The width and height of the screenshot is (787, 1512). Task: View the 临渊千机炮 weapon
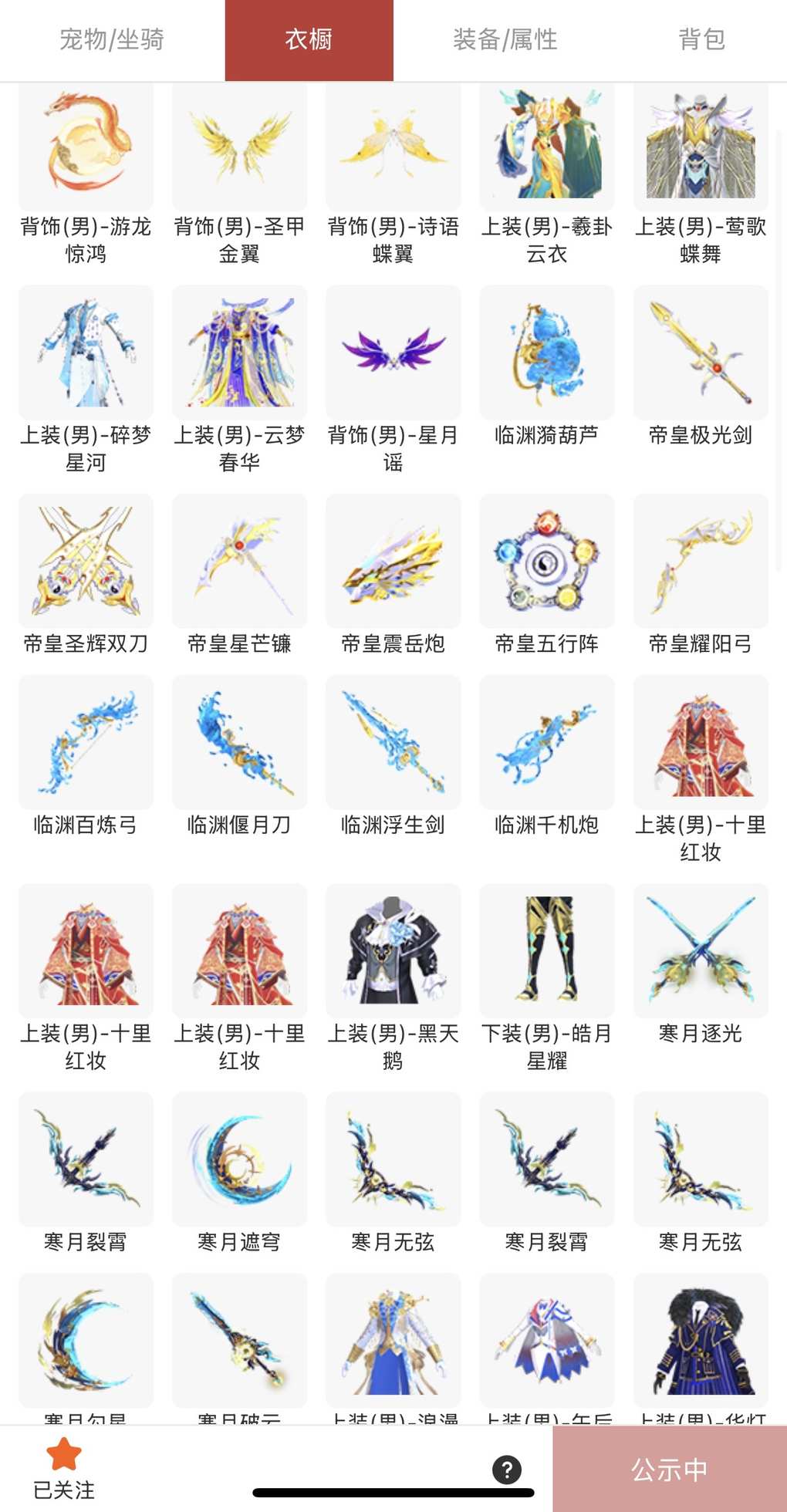(547, 743)
